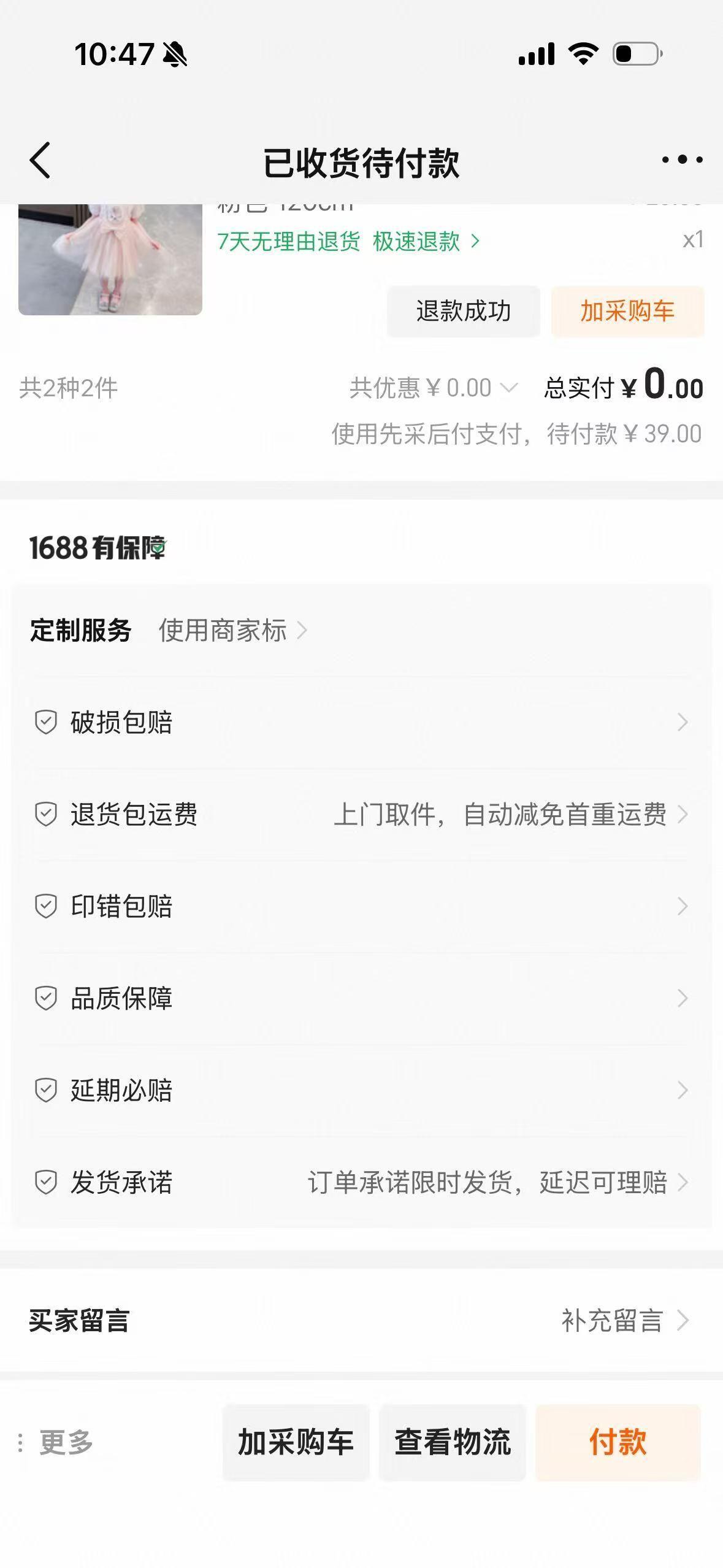Tap the bottom bar 加采购车 button
Image resolution: width=723 pixels, height=1568 pixels.
[x=296, y=1442]
